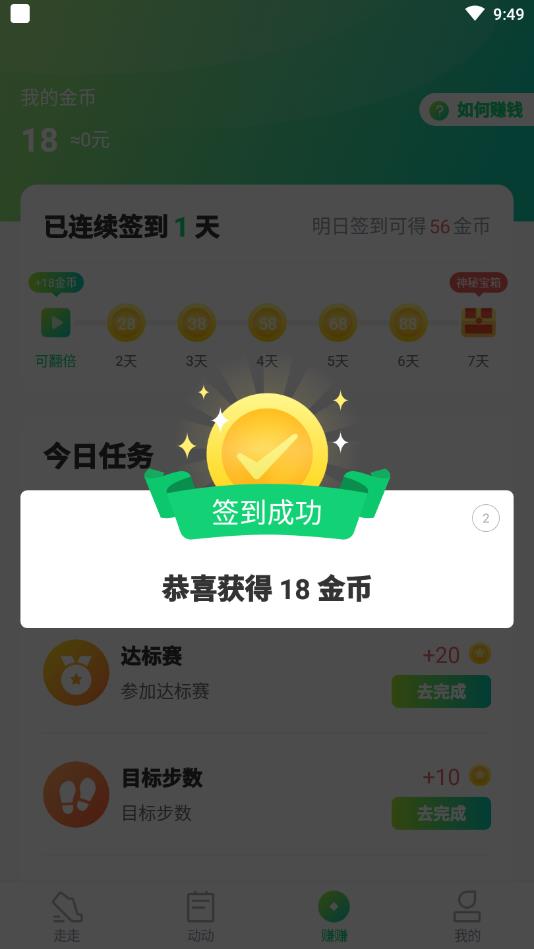
Task: Switch to the 走走 tab
Action: coord(67,916)
